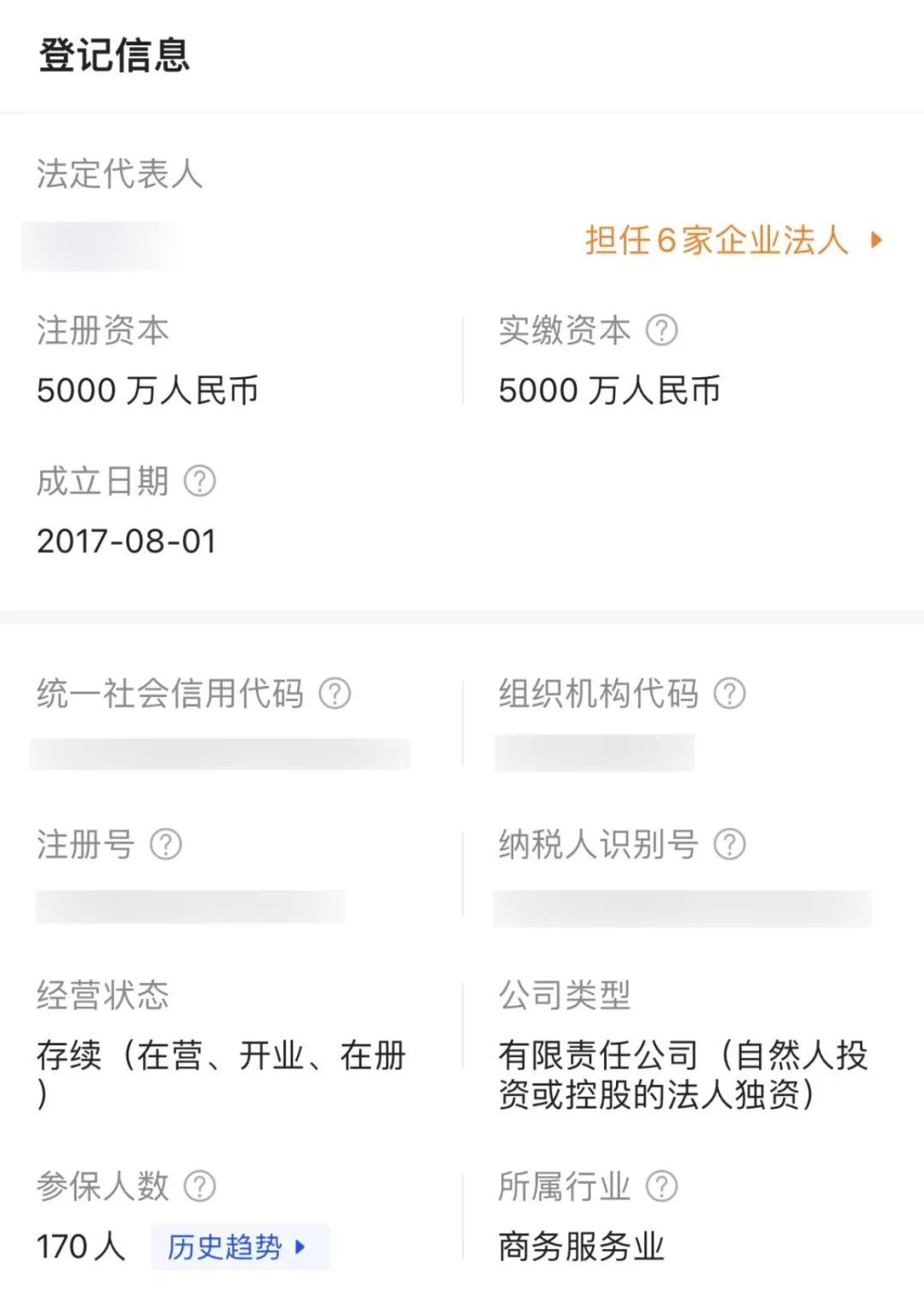Tap question mark next to 注册号

click(166, 844)
